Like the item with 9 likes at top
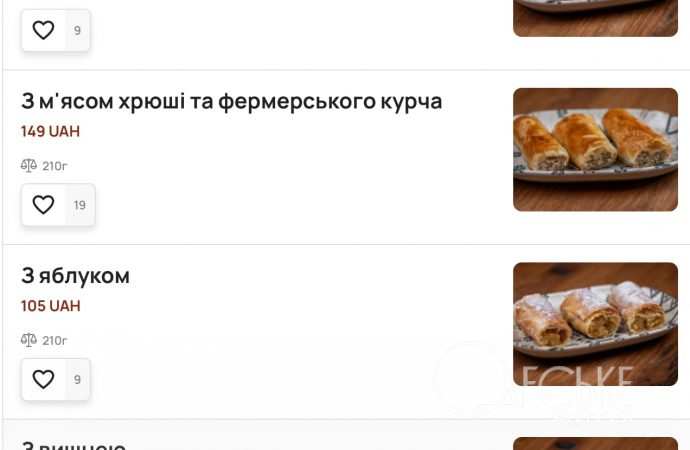This screenshot has height=450, width=690. pyautogui.click(x=43, y=31)
